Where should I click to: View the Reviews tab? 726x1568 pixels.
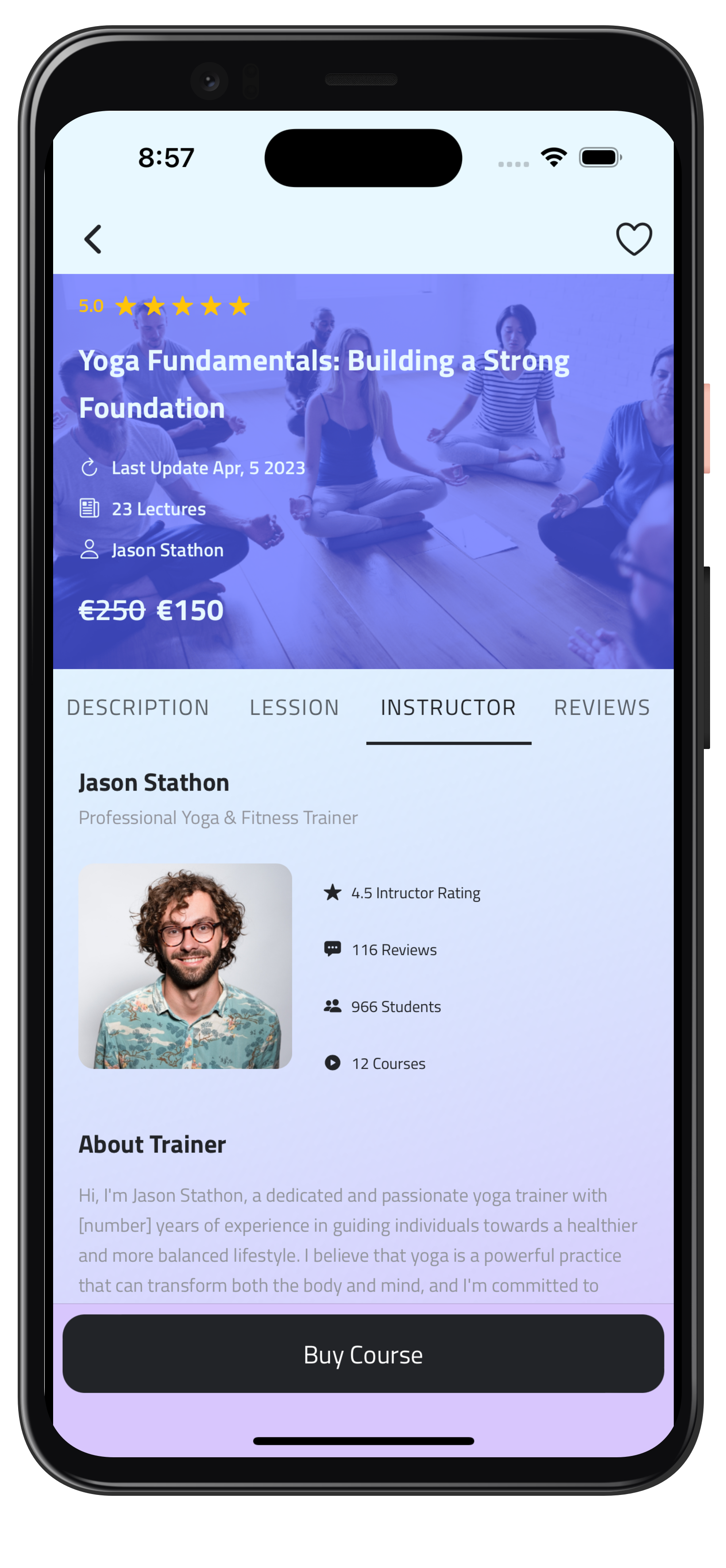click(x=602, y=707)
